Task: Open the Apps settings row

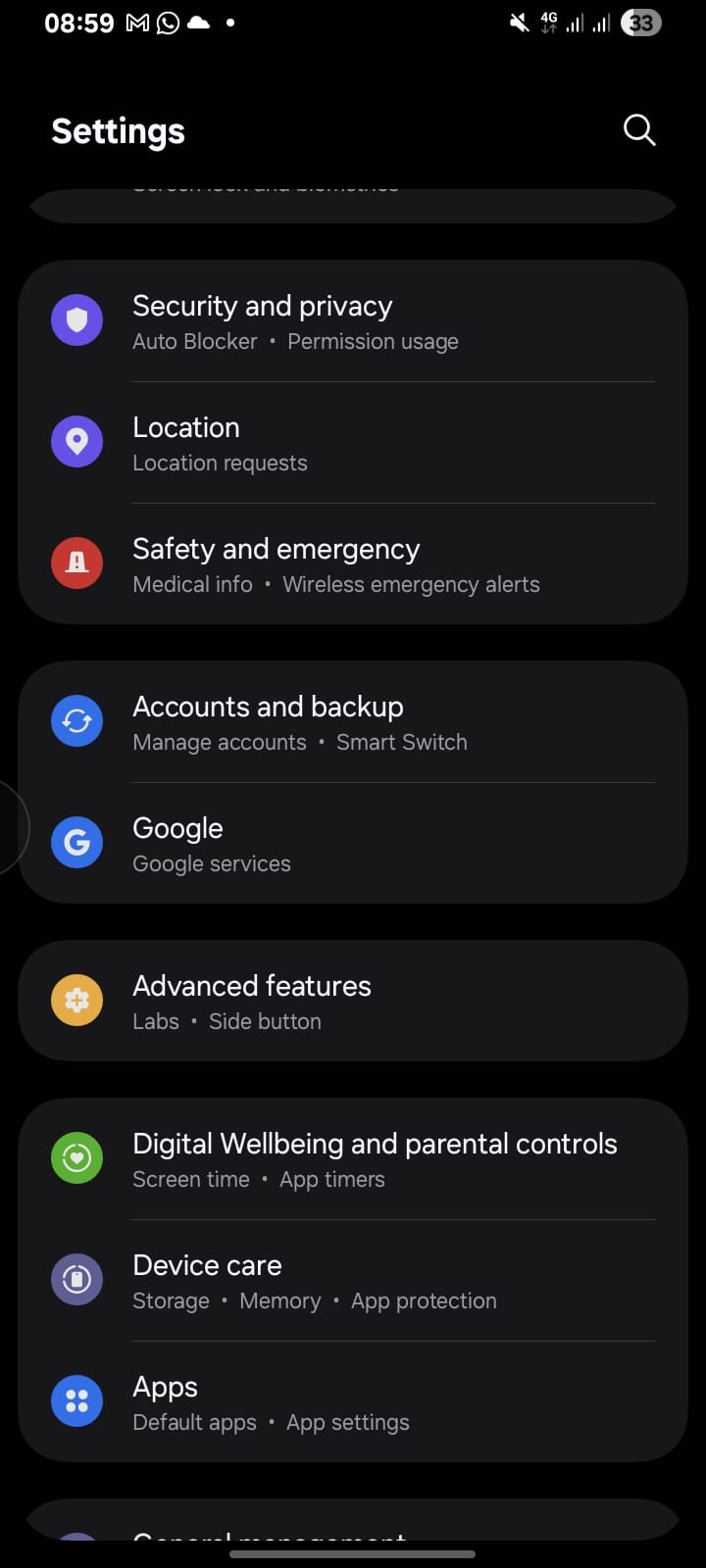Action: click(x=353, y=1402)
